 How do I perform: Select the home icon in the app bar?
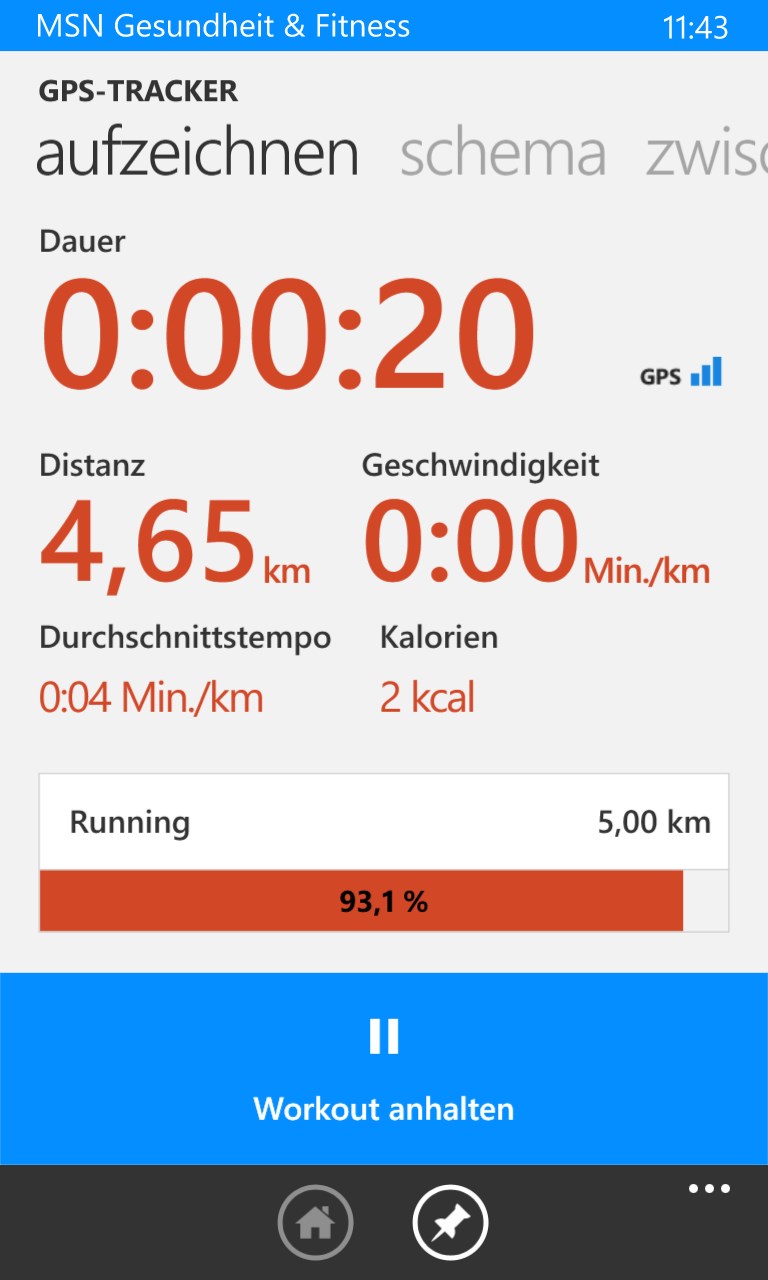[315, 1222]
